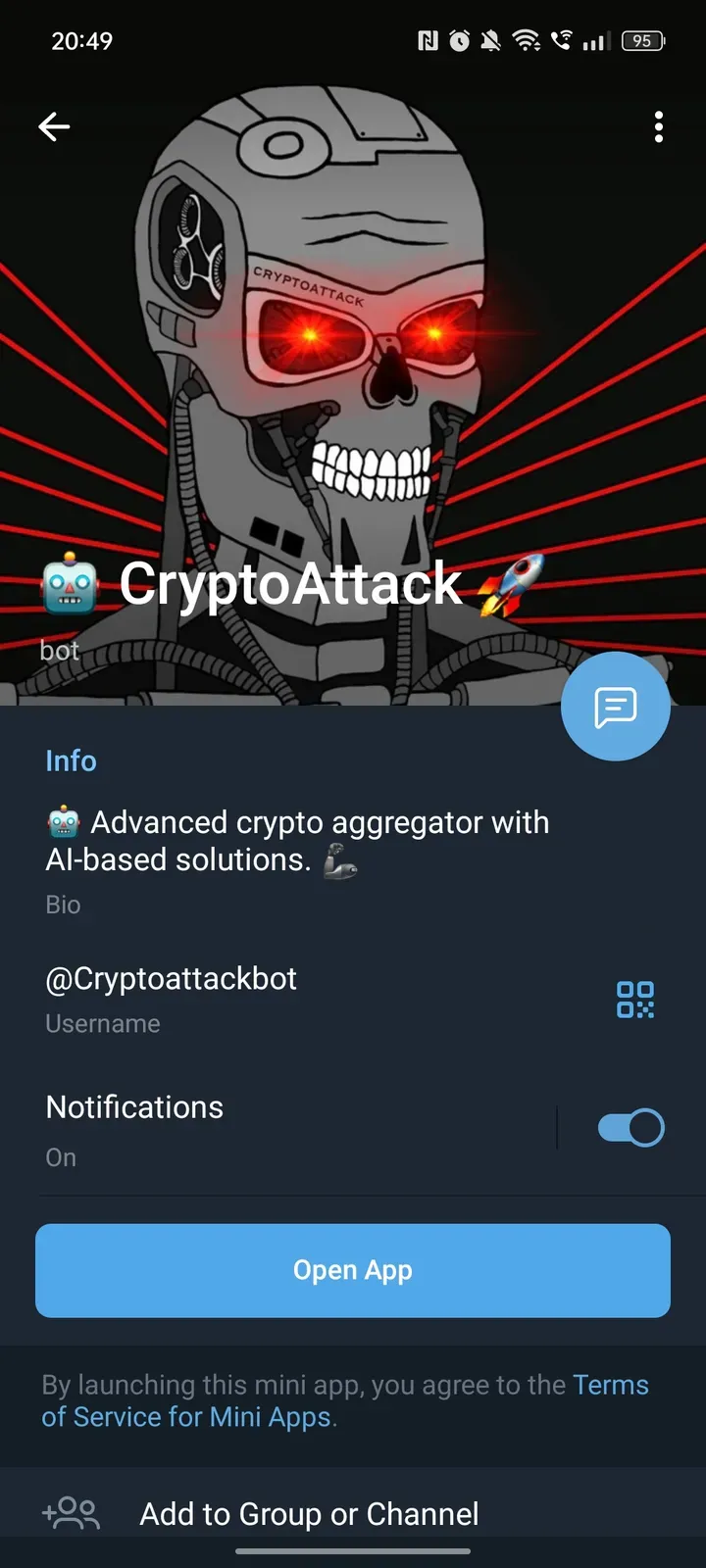The width and height of the screenshot is (706, 1568).
Task: Tap the Info section header
Action: point(71,760)
